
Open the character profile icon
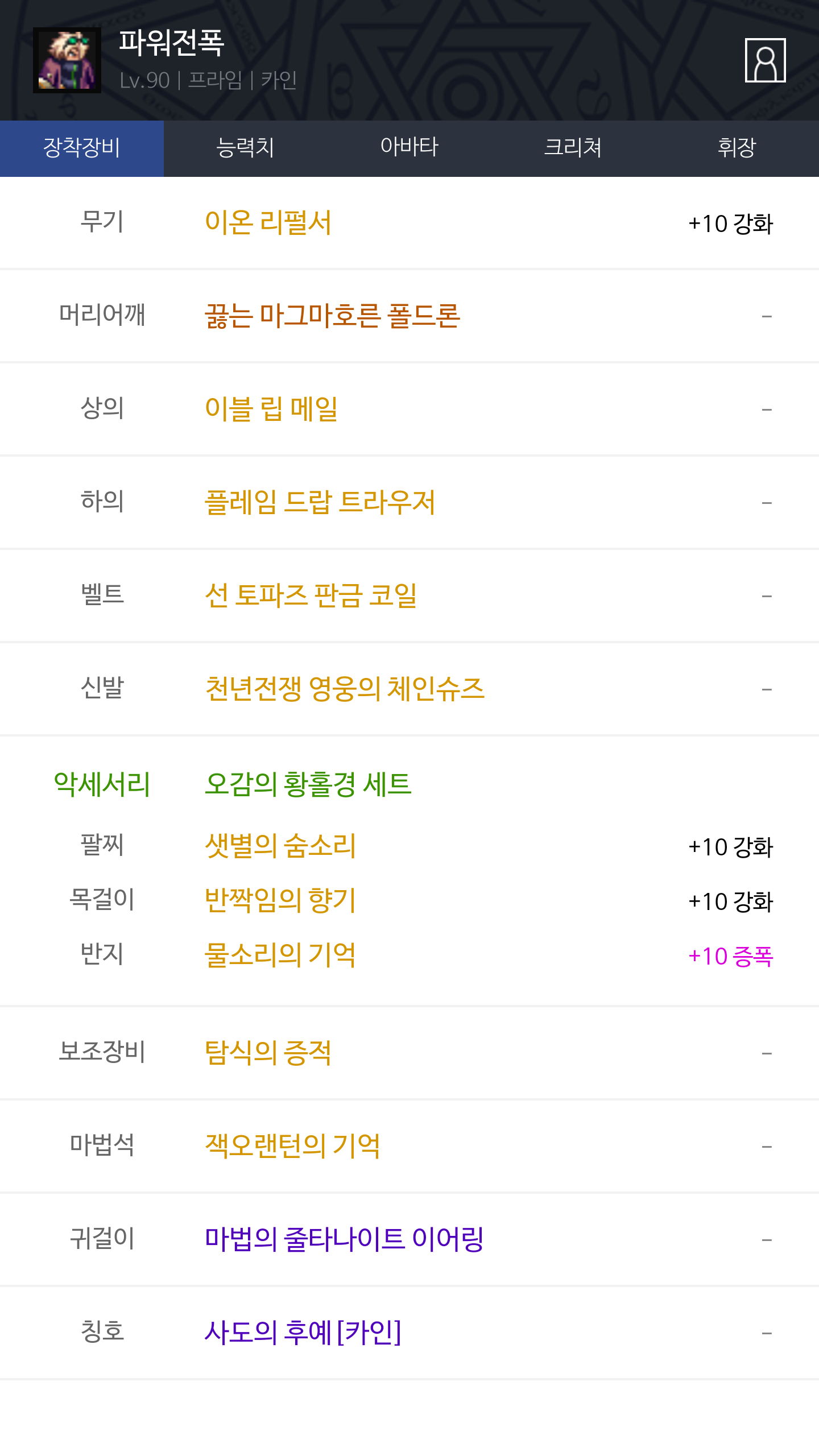point(765,60)
